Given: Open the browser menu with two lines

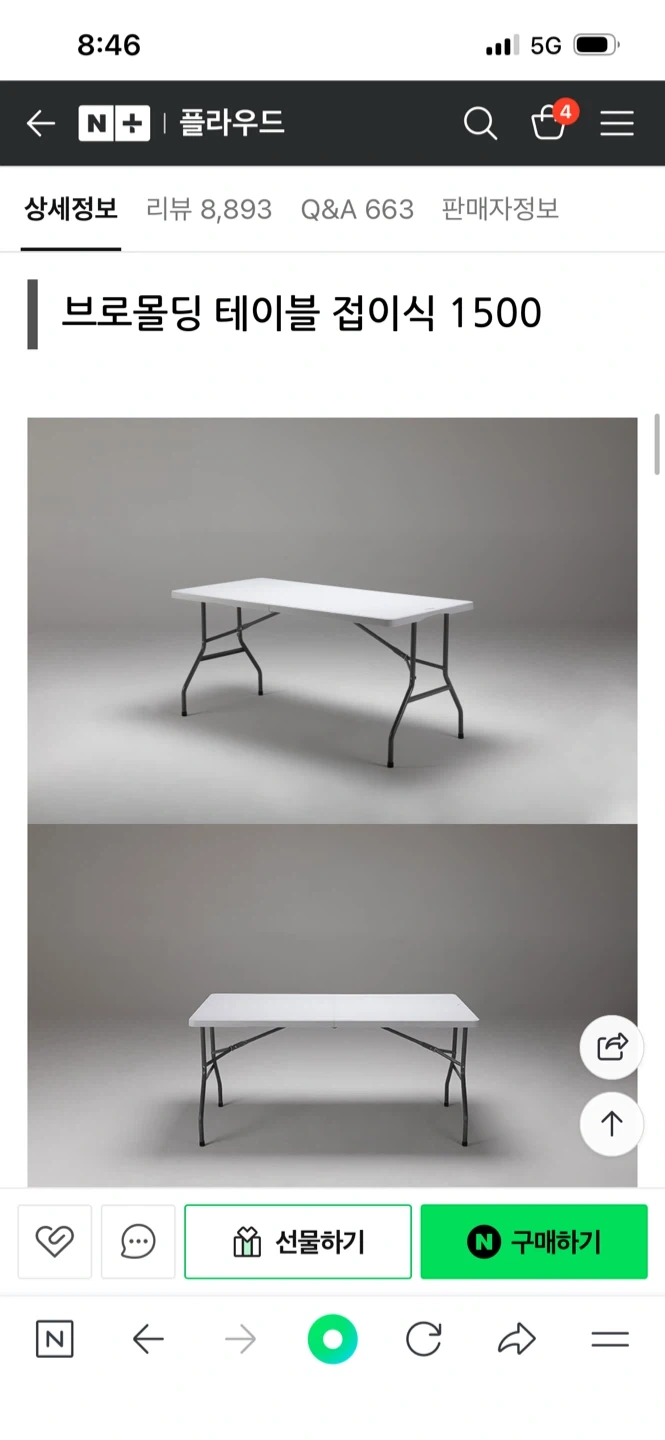Looking at the screenshot, I should (609, 1340).
